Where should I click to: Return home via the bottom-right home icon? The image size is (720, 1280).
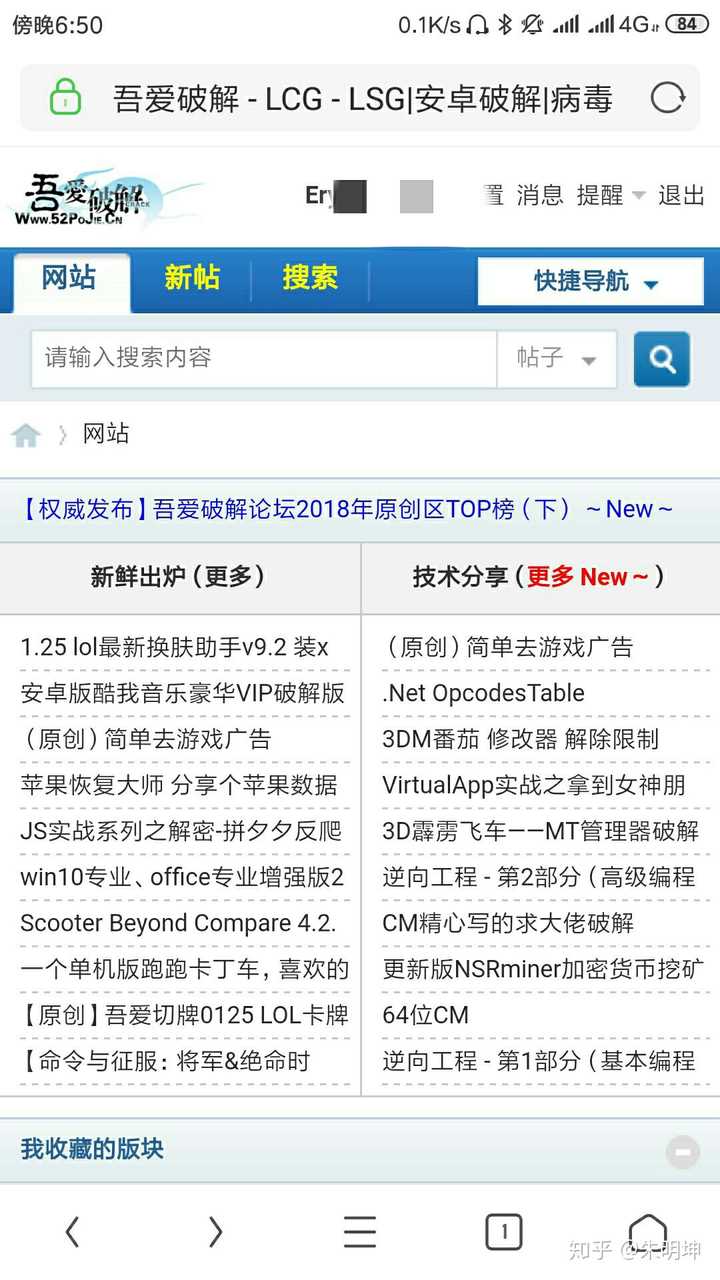[648, 1232]
